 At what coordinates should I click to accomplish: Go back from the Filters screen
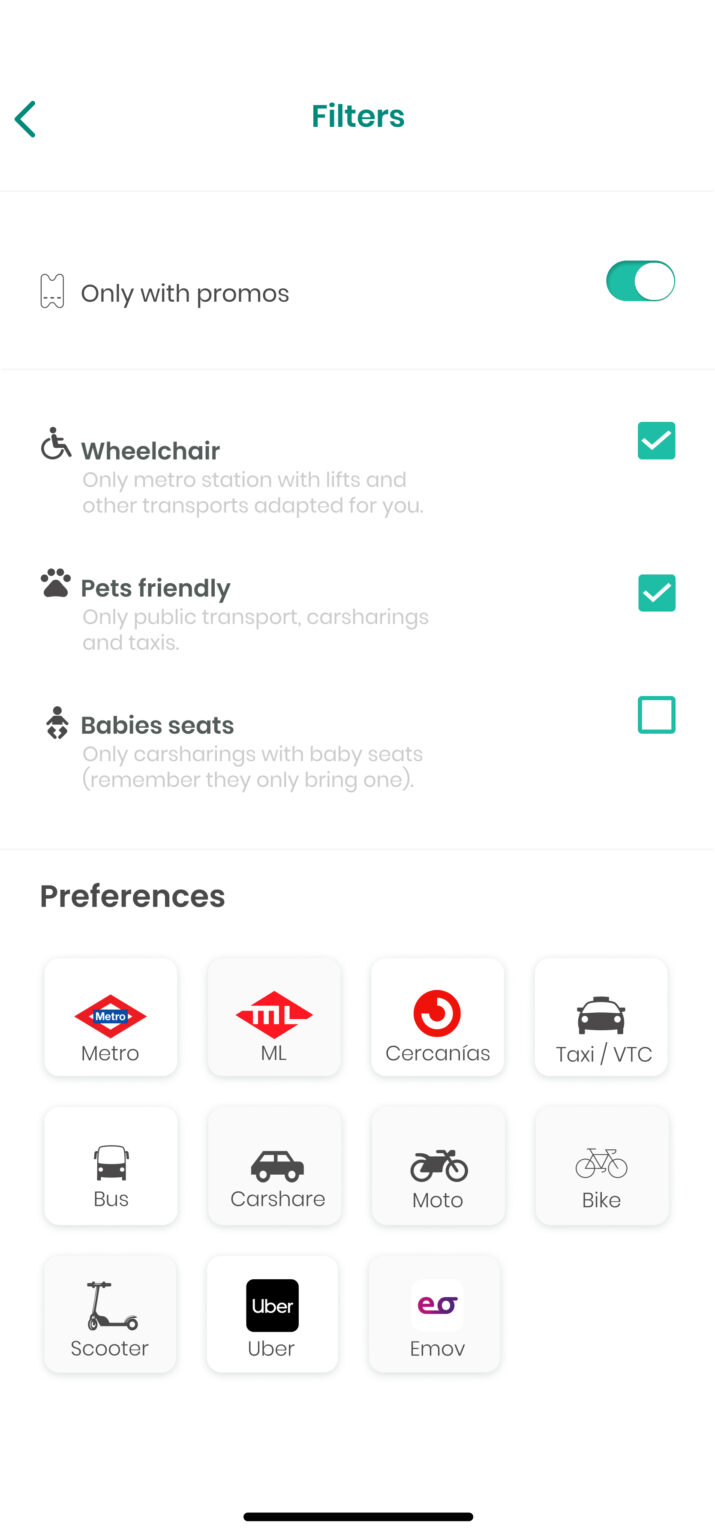26,119
